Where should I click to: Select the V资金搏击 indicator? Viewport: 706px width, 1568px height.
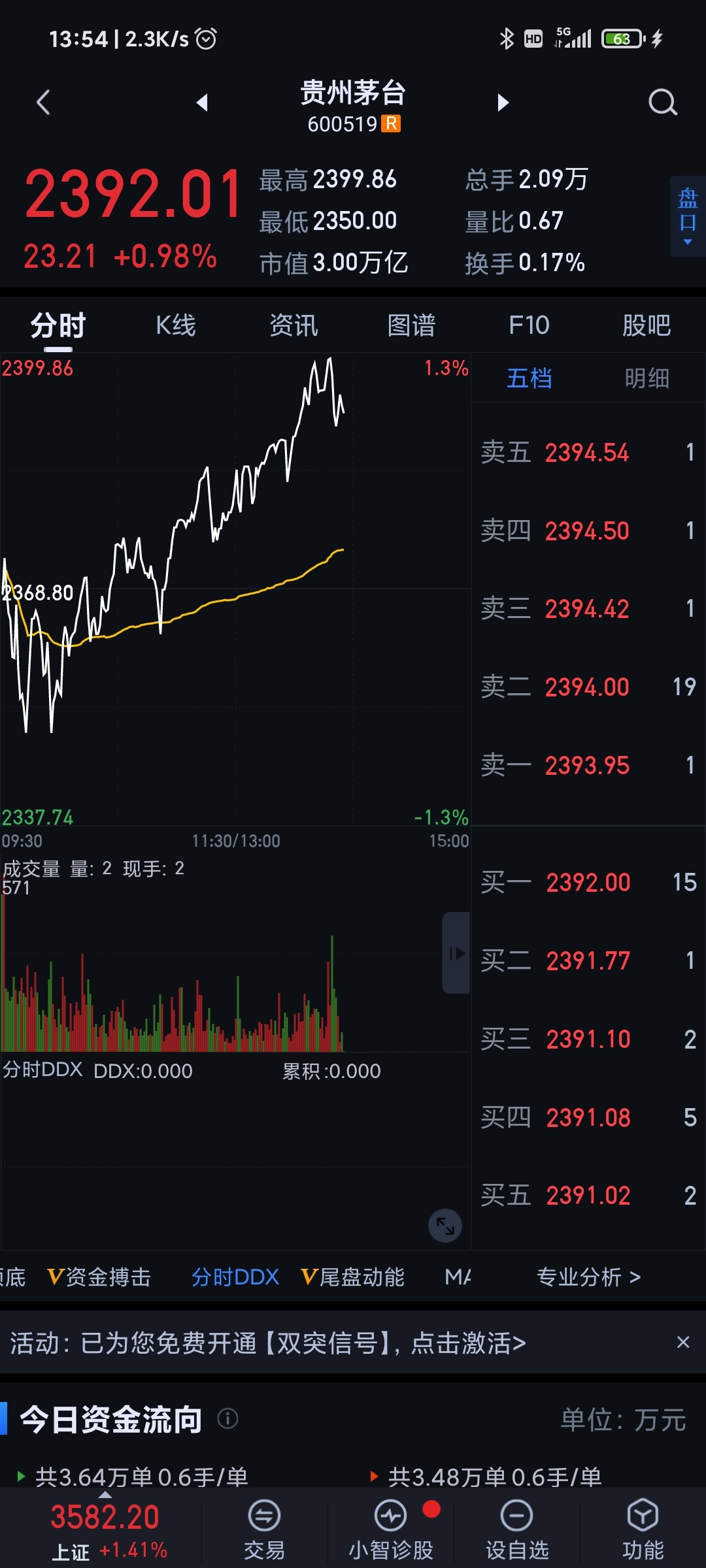(99, 1277)
